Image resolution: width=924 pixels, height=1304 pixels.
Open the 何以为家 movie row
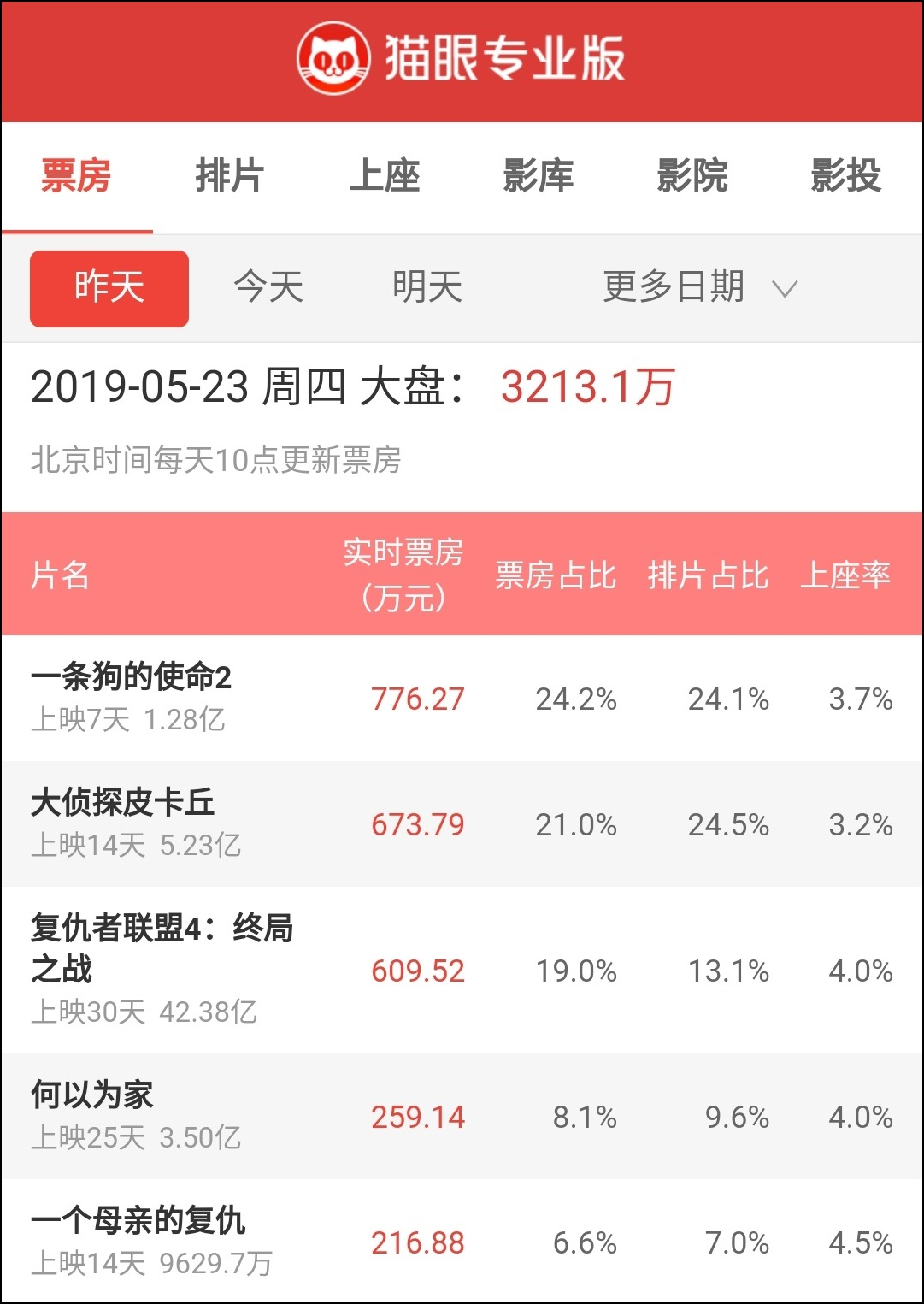pyautogui.click(x=462, y=1117)
